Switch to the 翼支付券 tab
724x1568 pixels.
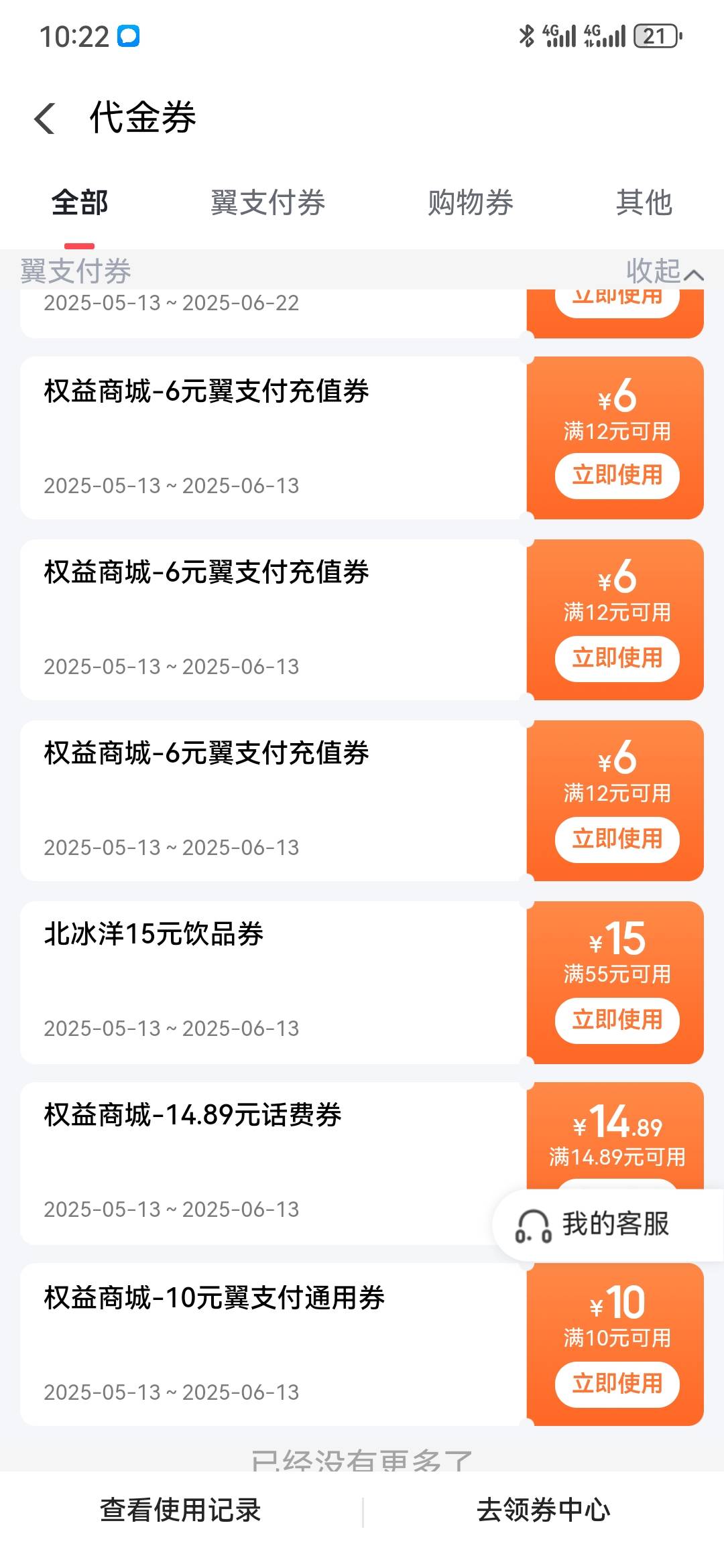(267, 203)
